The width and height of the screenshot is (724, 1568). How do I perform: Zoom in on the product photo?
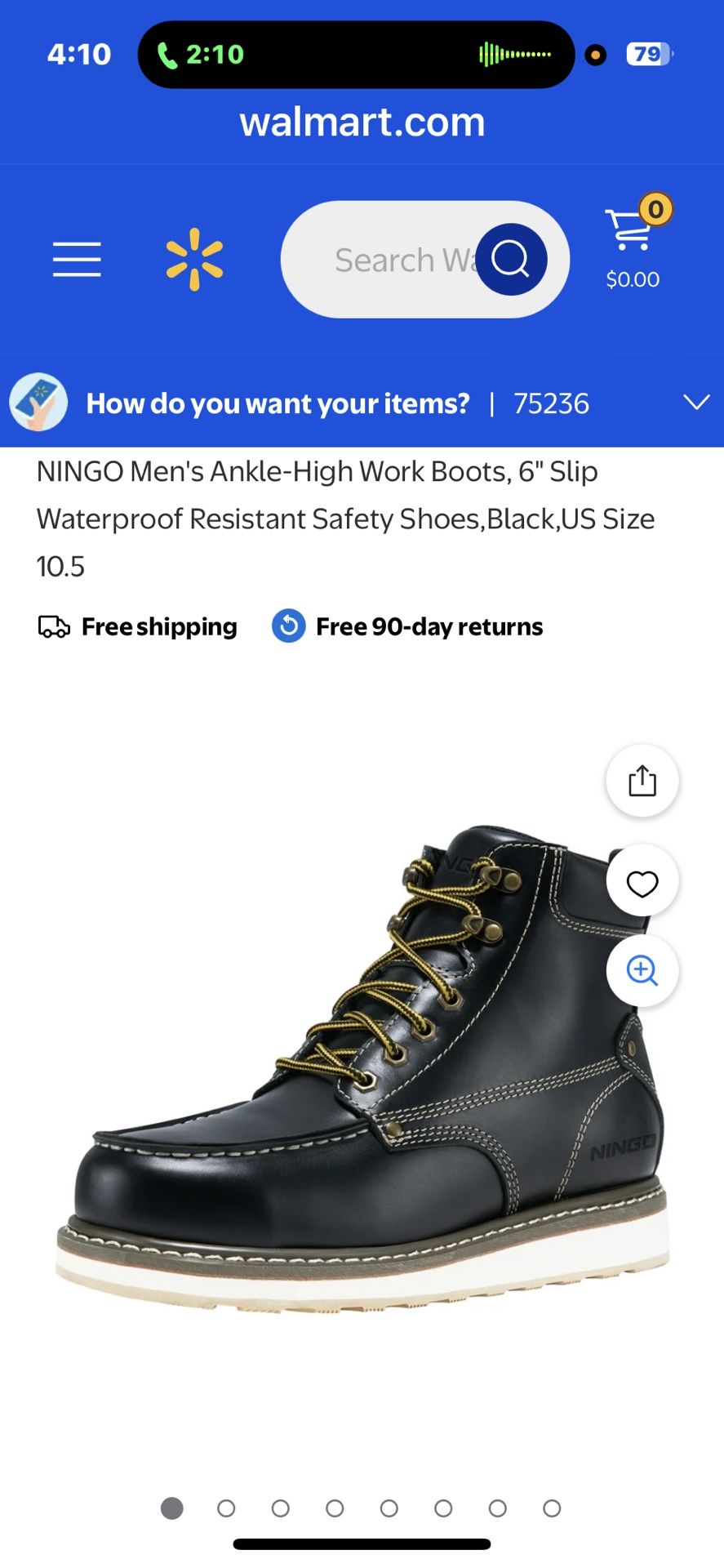pyautogui.click(x=642, y=970)
